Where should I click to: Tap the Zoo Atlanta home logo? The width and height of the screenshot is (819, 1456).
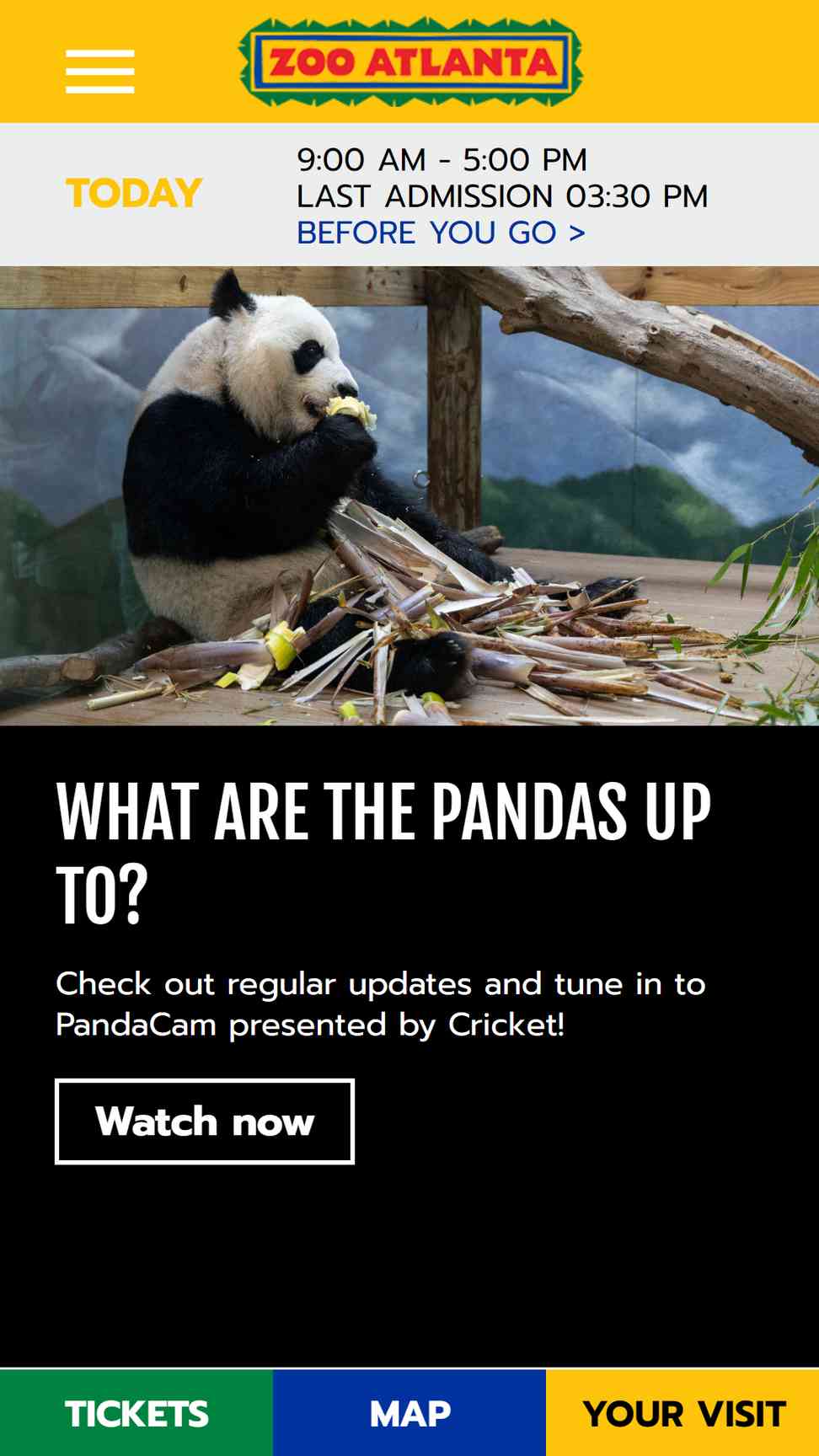tap(411, 62)
